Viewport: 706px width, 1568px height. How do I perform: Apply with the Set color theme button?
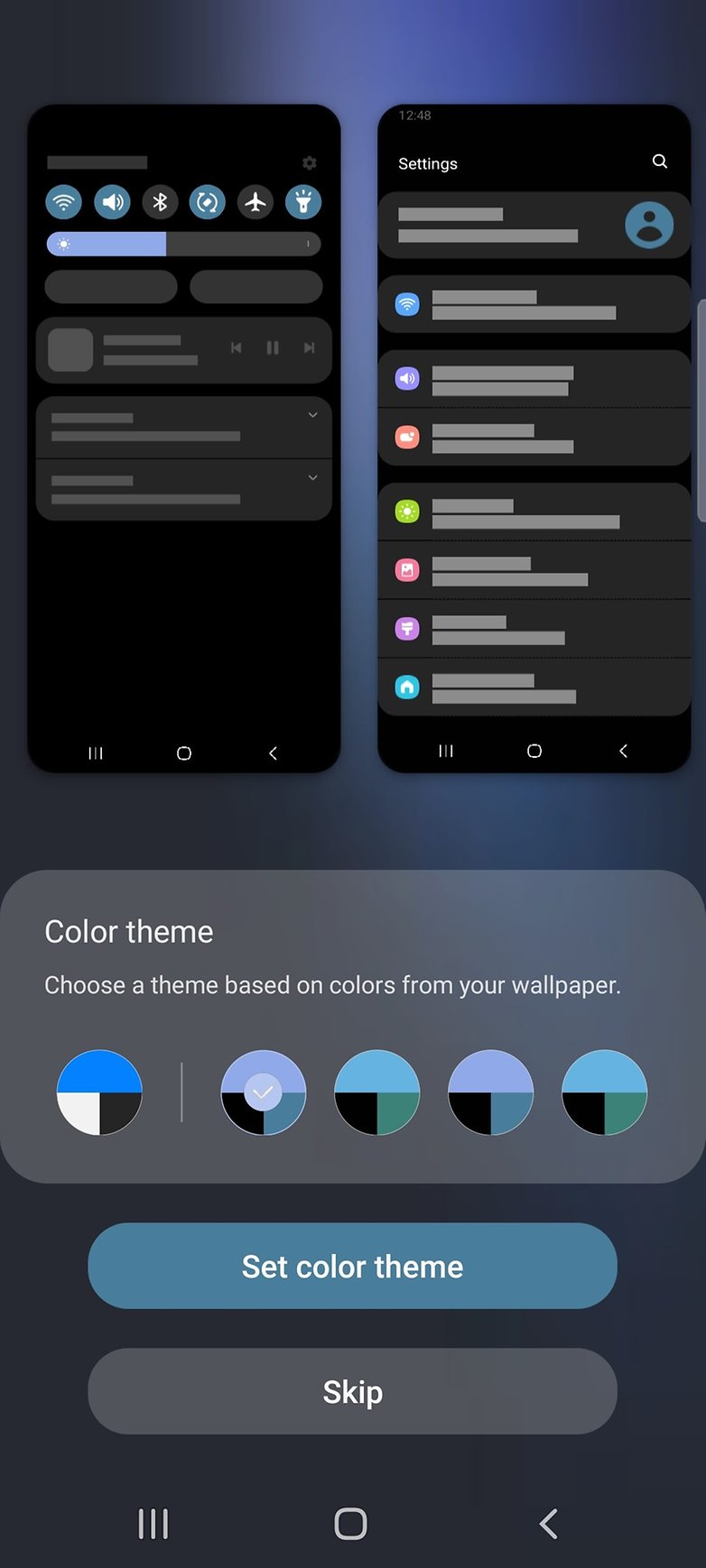[352, 1266]
